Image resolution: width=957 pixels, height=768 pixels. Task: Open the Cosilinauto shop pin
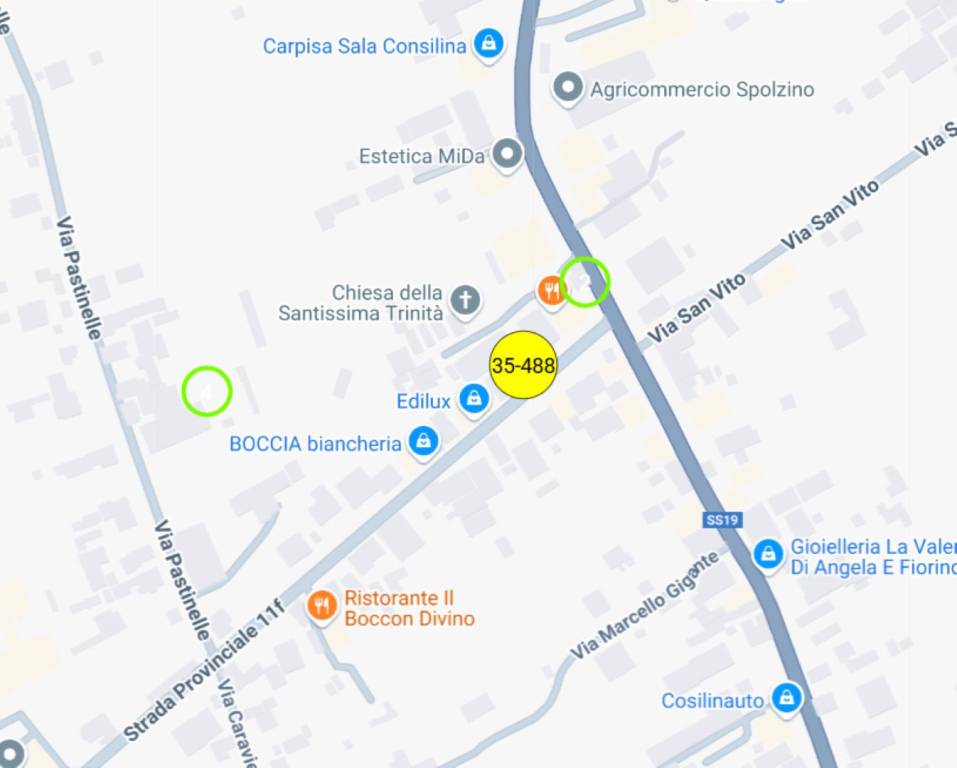point(787,698)
